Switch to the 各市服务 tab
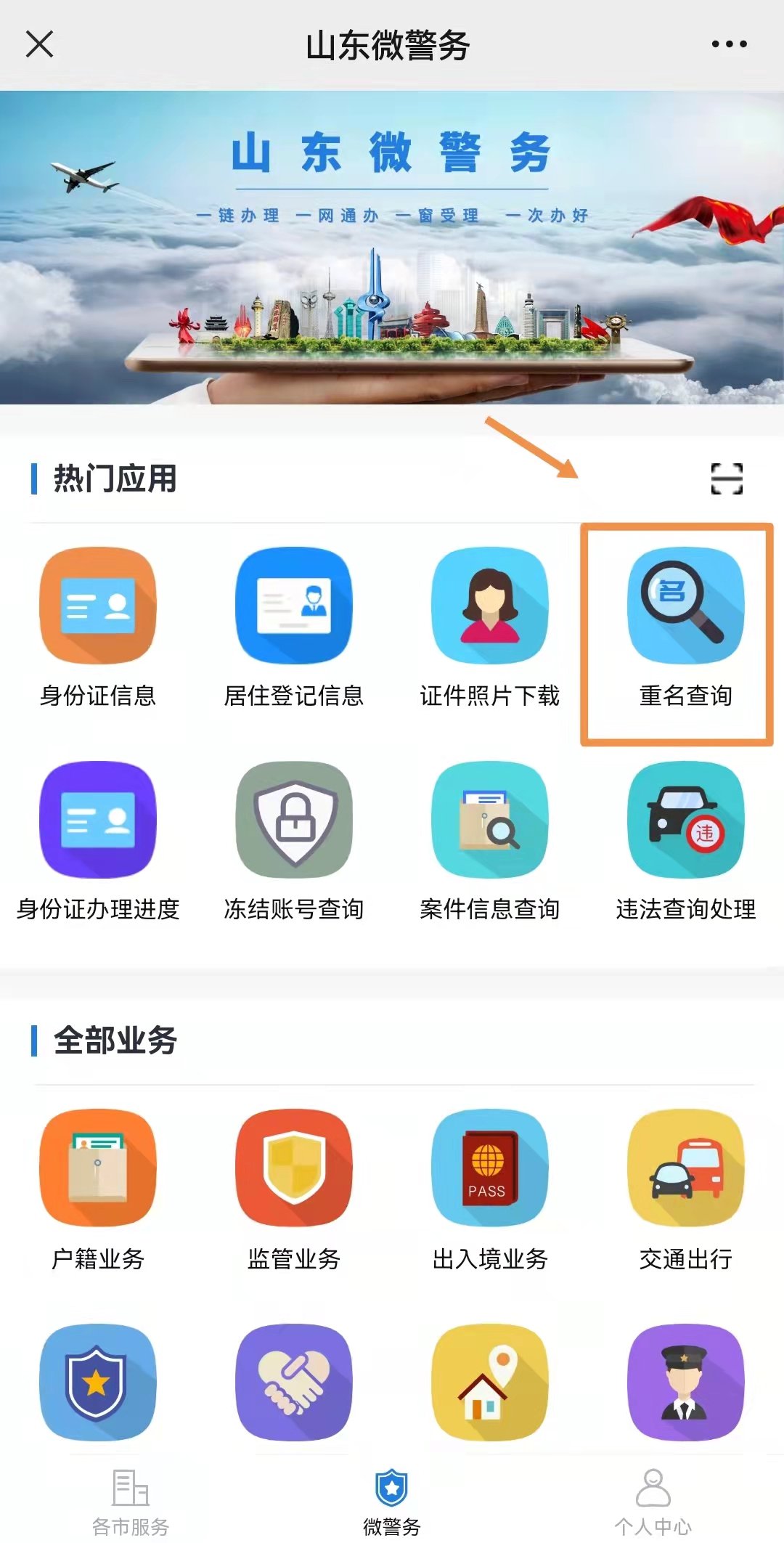 click(x=131, y=1502)
